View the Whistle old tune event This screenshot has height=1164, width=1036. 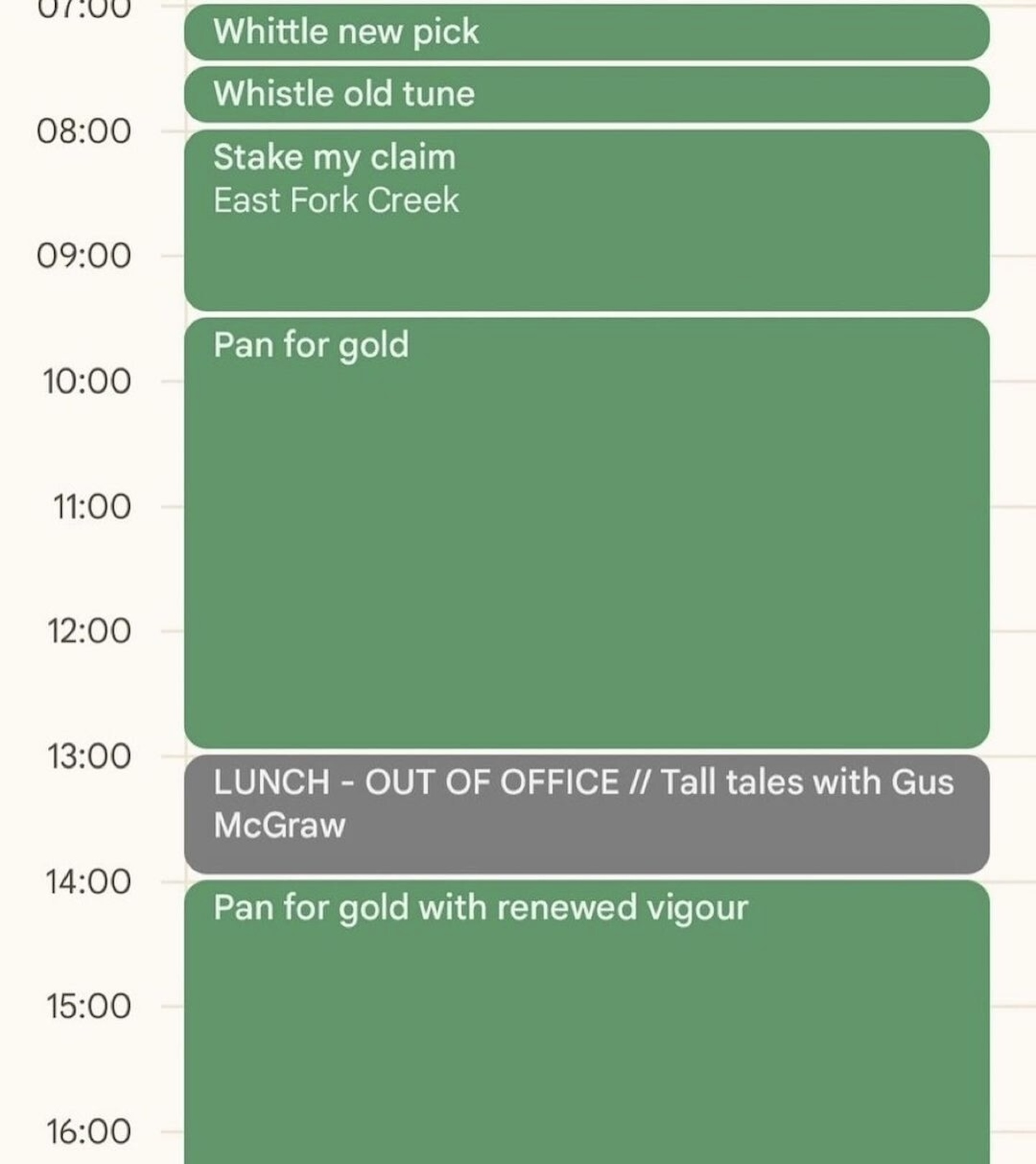[x=586, y=94]
